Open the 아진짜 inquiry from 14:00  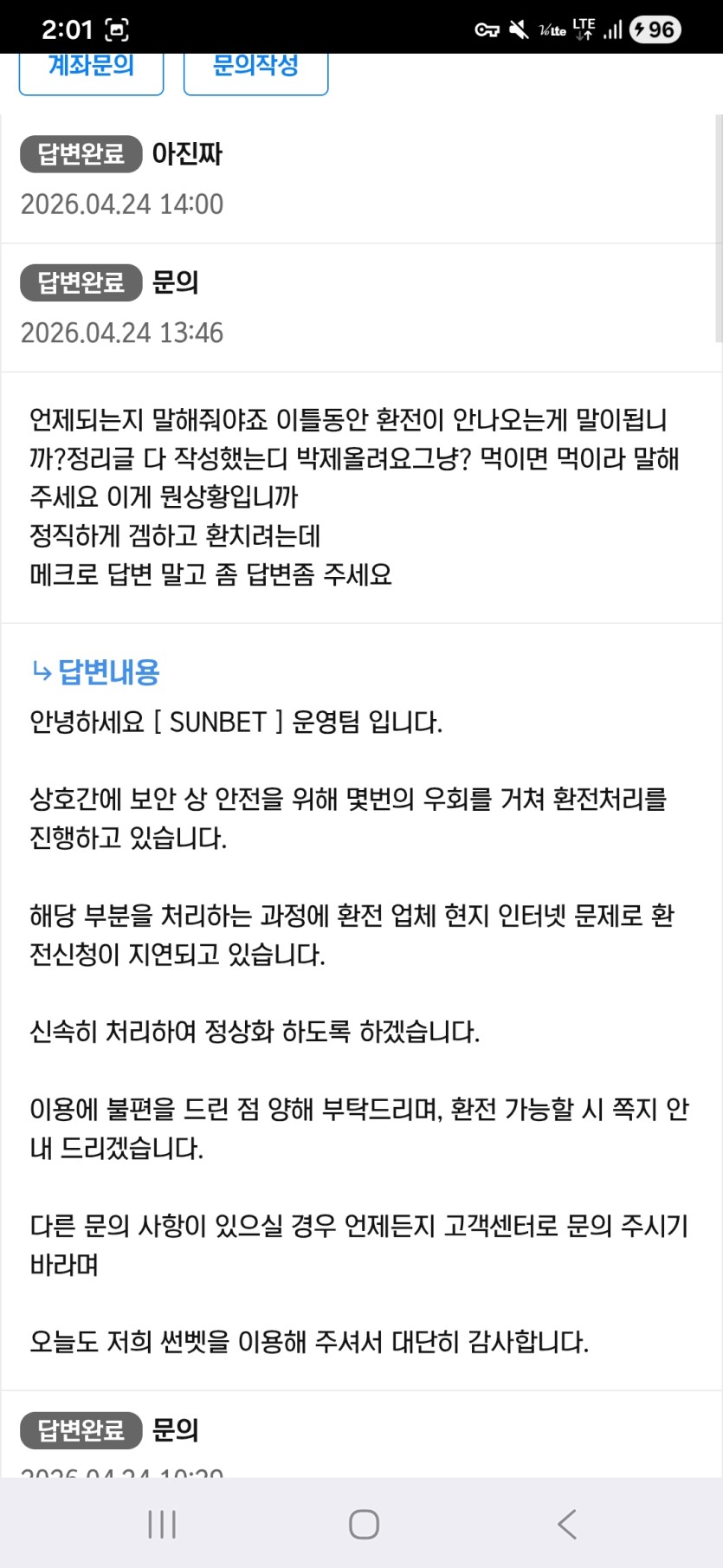tap(187, 155)
